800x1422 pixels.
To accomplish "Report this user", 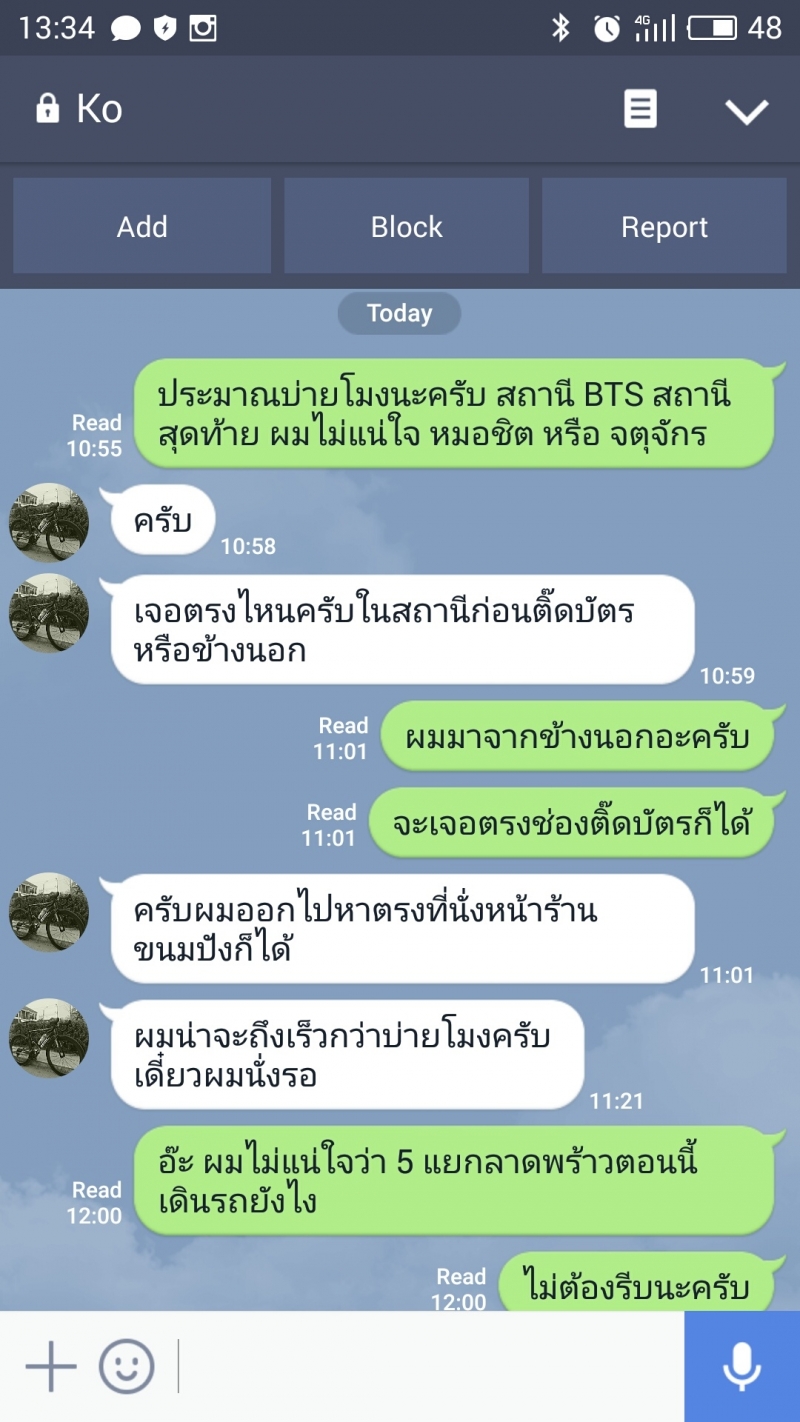I will point(664,227).
